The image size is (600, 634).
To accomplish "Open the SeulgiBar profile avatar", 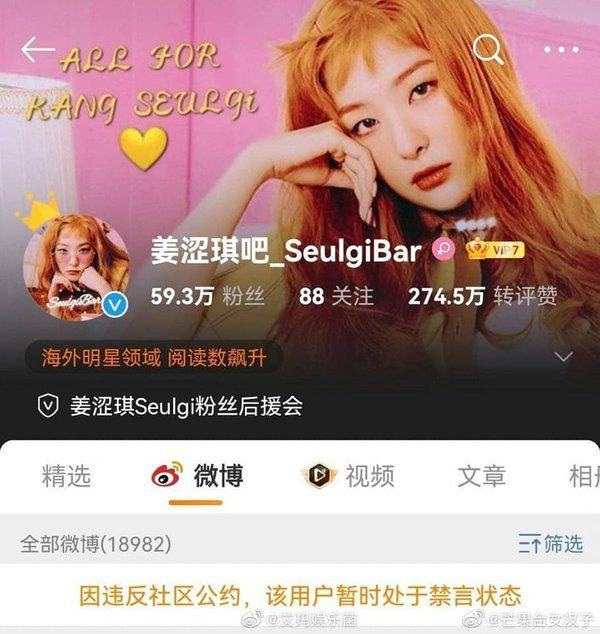I will point(76,268).
